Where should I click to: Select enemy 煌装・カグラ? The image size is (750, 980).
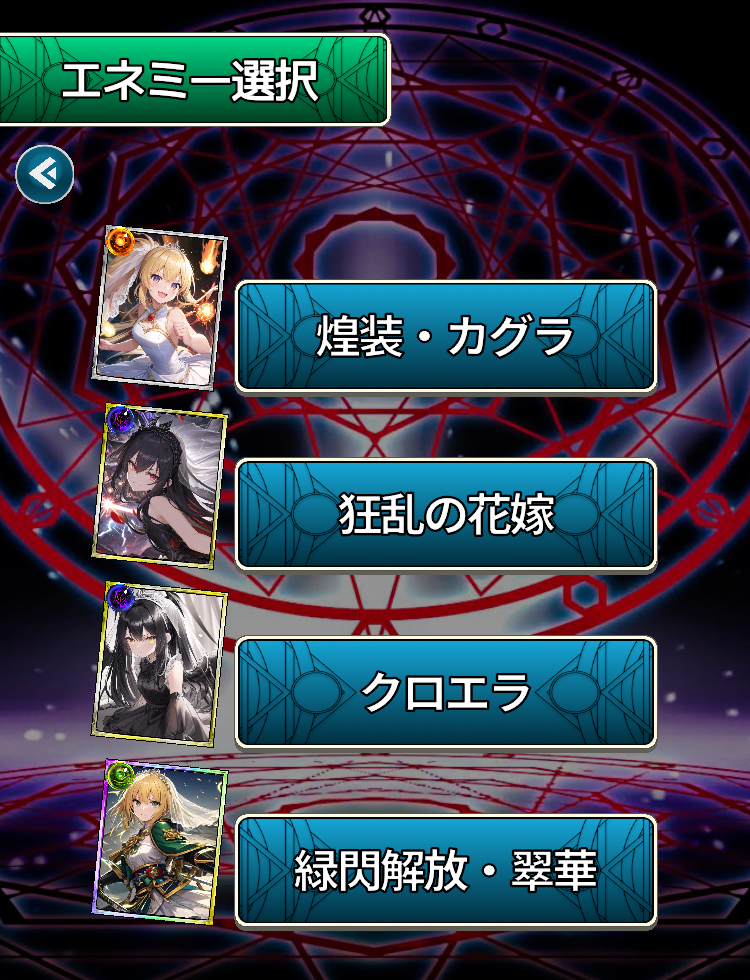click(446, 336)
